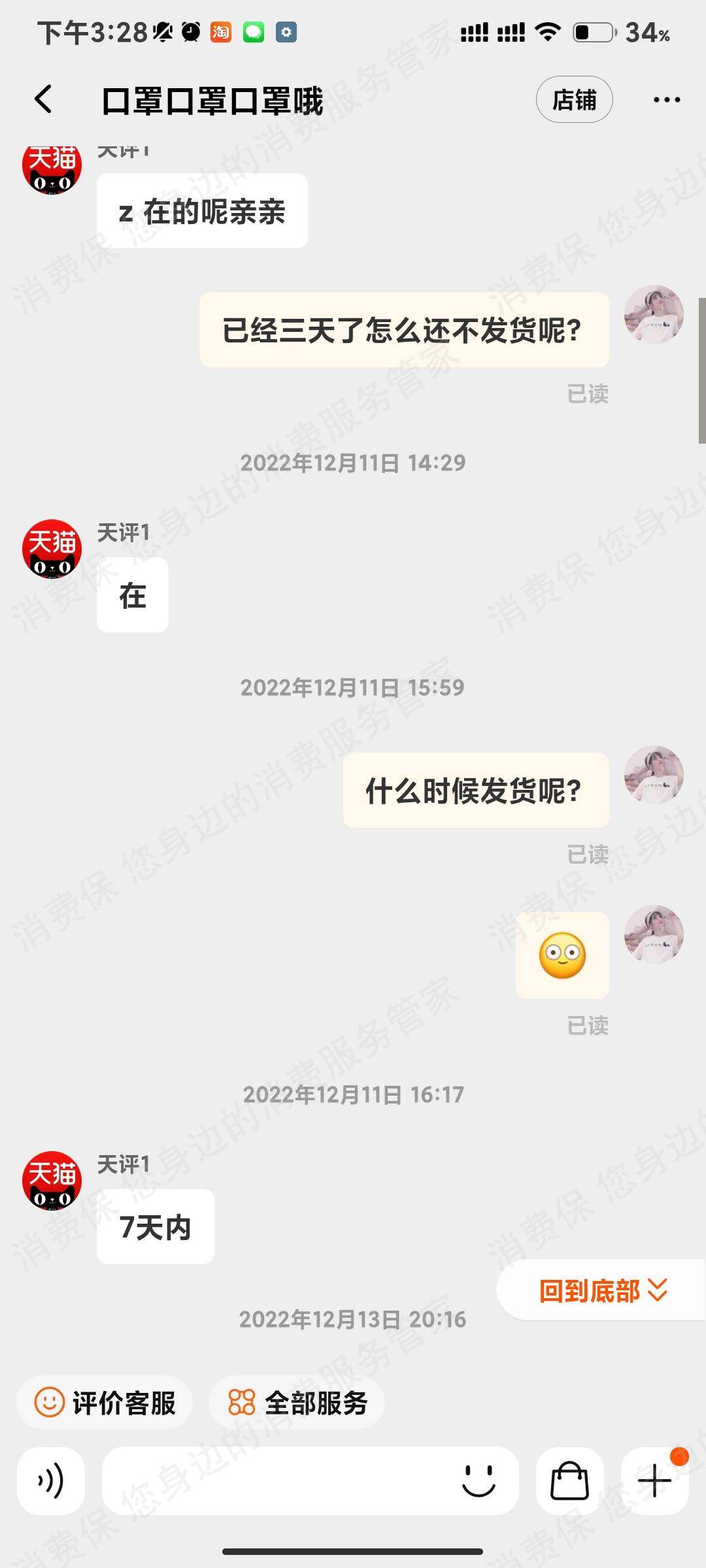
Task: Open the shopping bag products icon
Action: tap(569, 1480)
